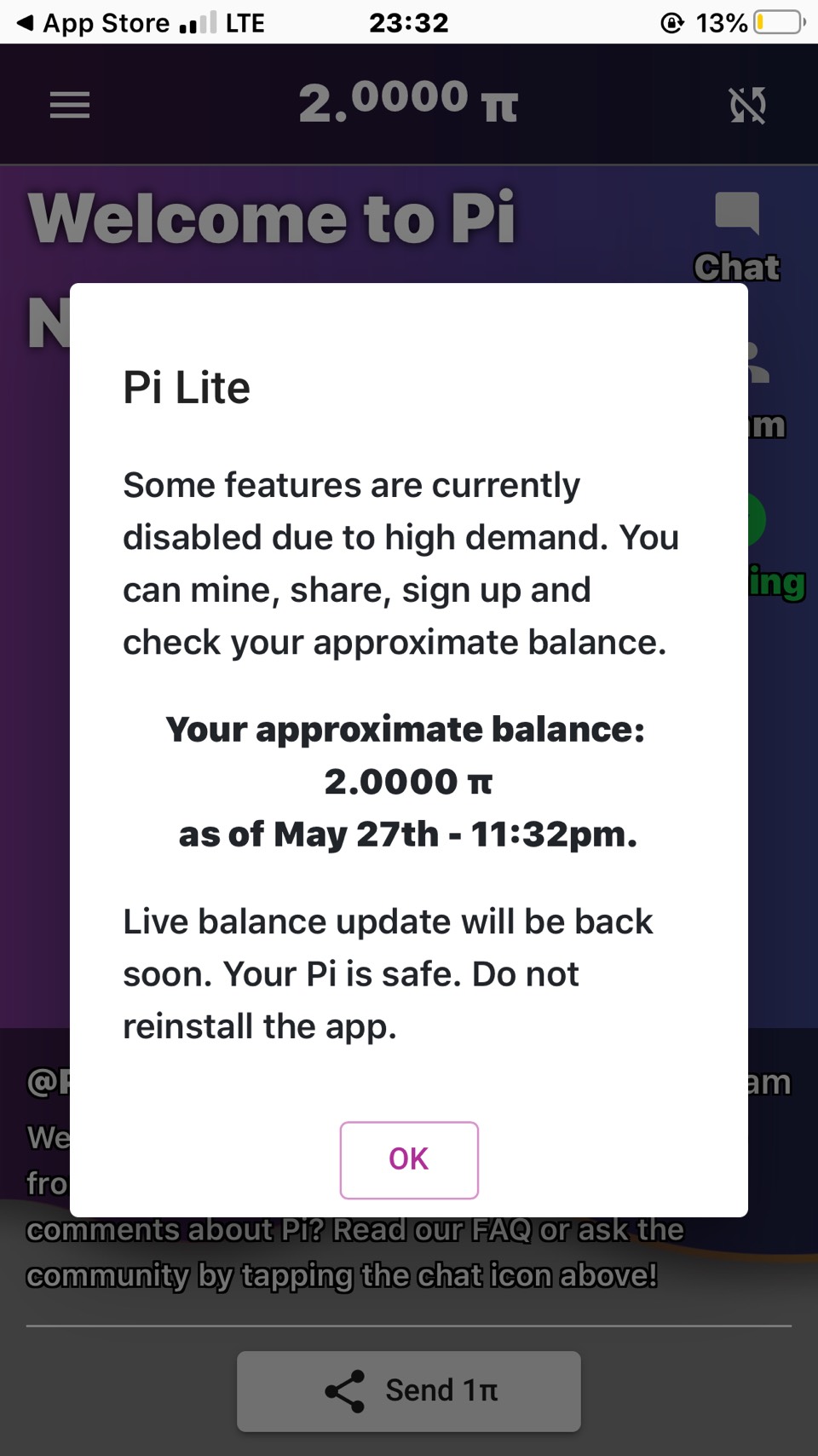The height and width of the screenshot is (1456, 818).
Task: Tap the Send 1π share button
Action: pos(409,1390)
